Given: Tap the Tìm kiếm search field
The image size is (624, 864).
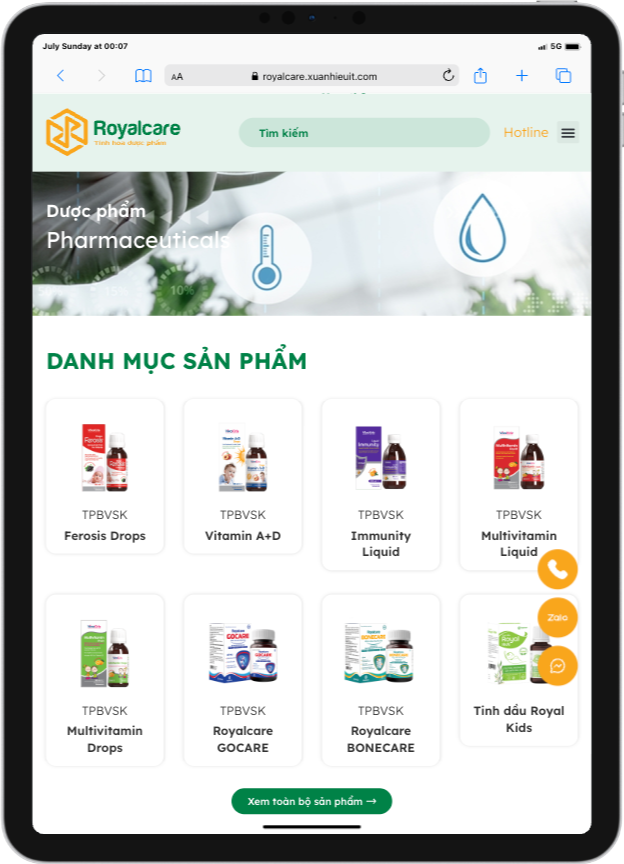Looking at the screenshot, I should click(x=364, y=133).
